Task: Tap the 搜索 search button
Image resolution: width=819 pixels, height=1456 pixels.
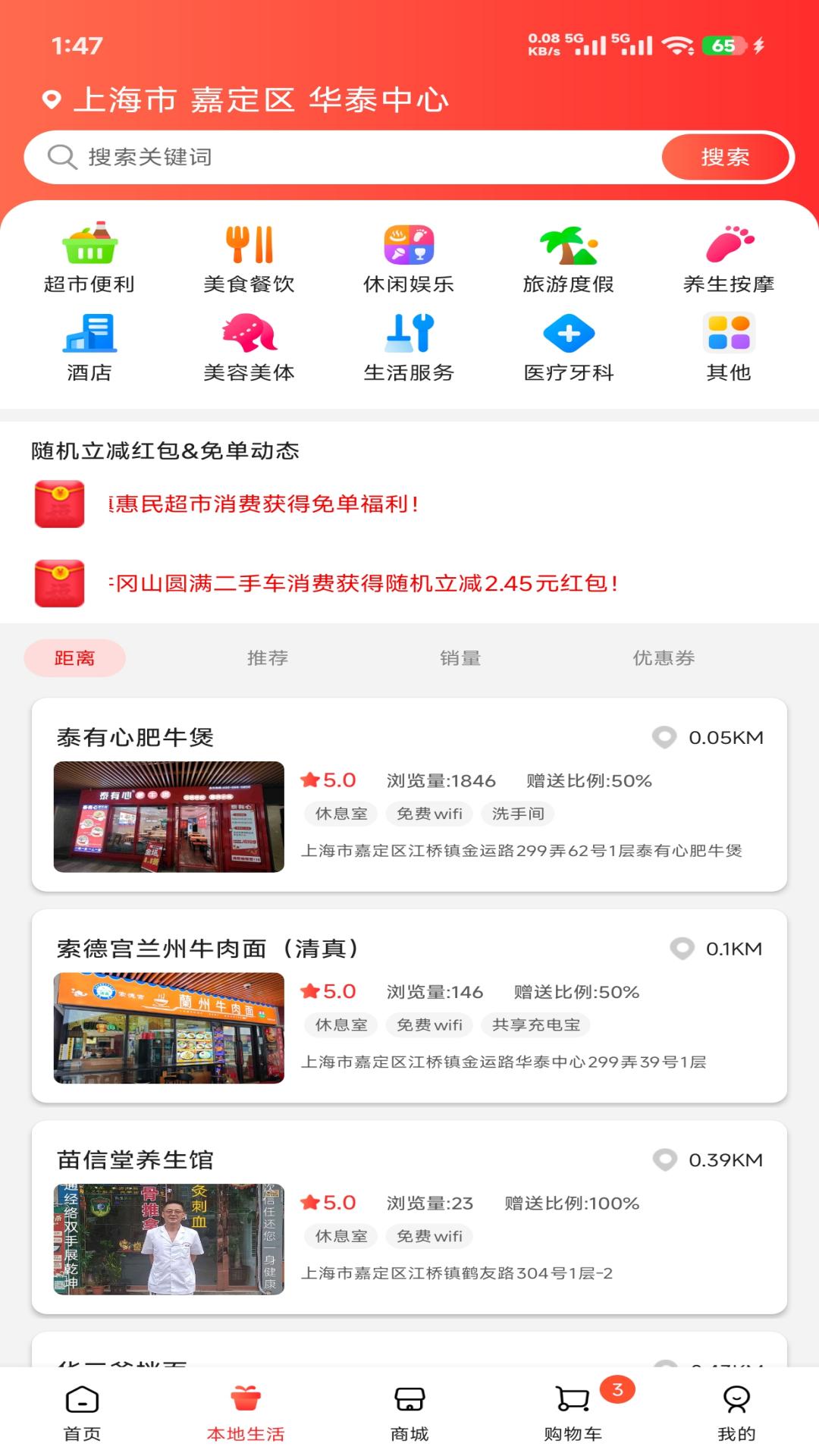Action: [x=725, y=157]
